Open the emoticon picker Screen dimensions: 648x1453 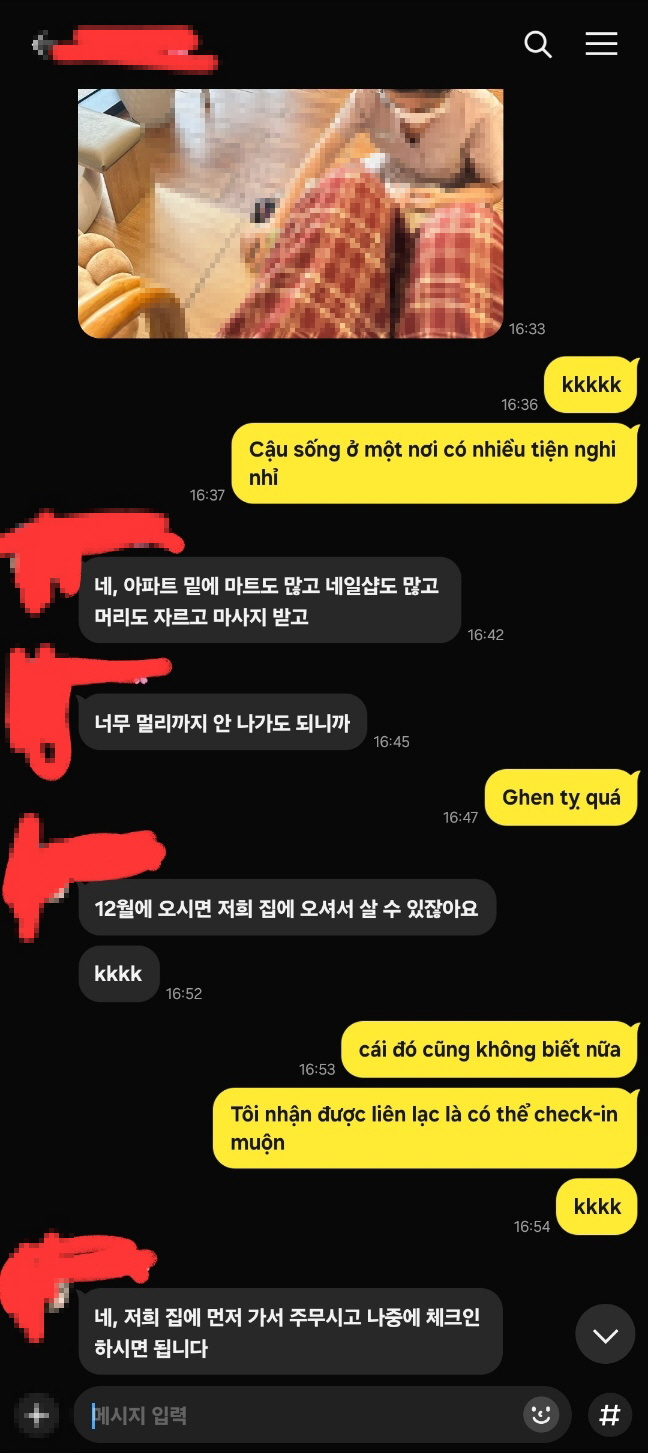click(x=541, y=1414)
